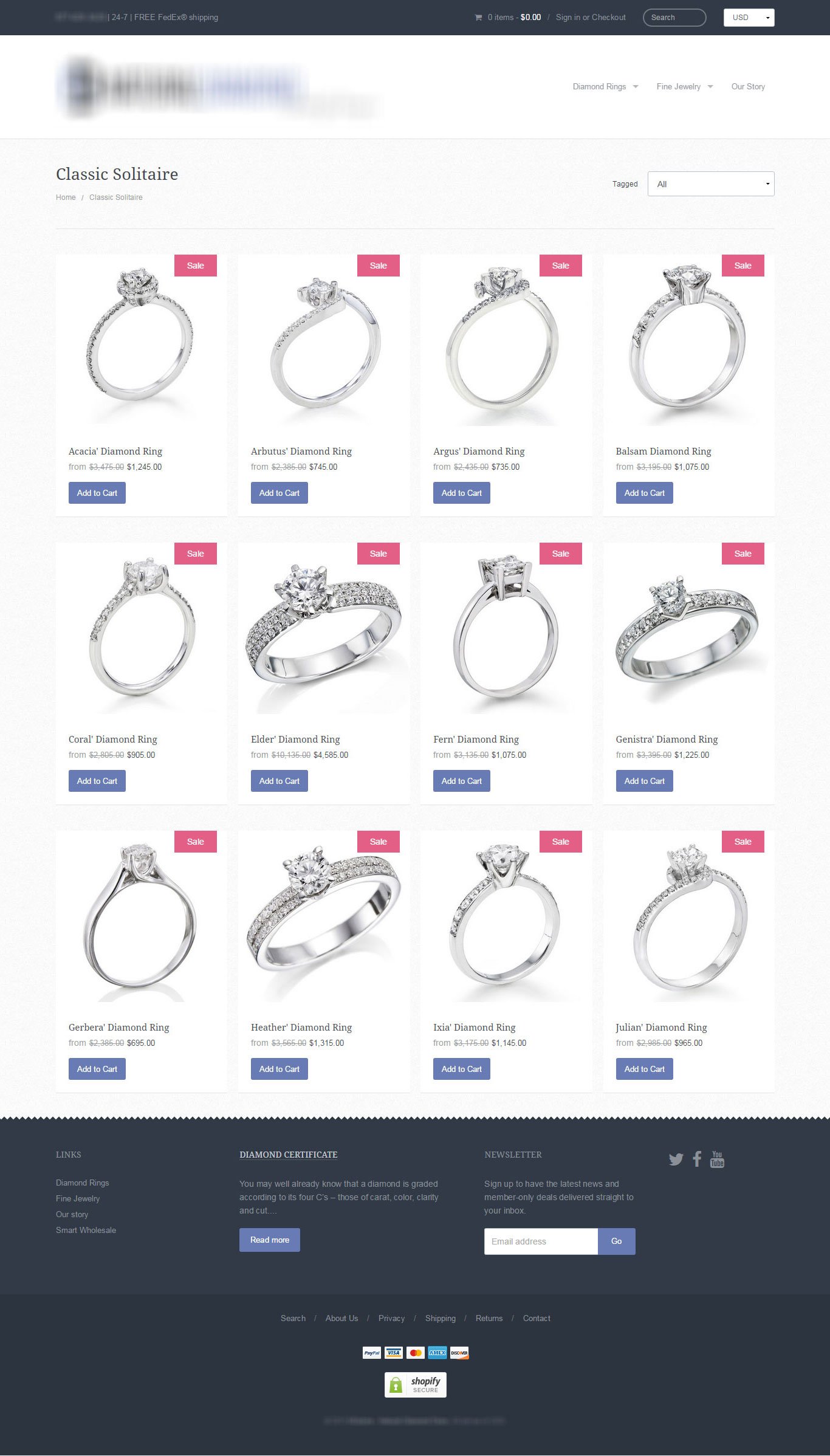Go to the Our Story page

[747, 87]
